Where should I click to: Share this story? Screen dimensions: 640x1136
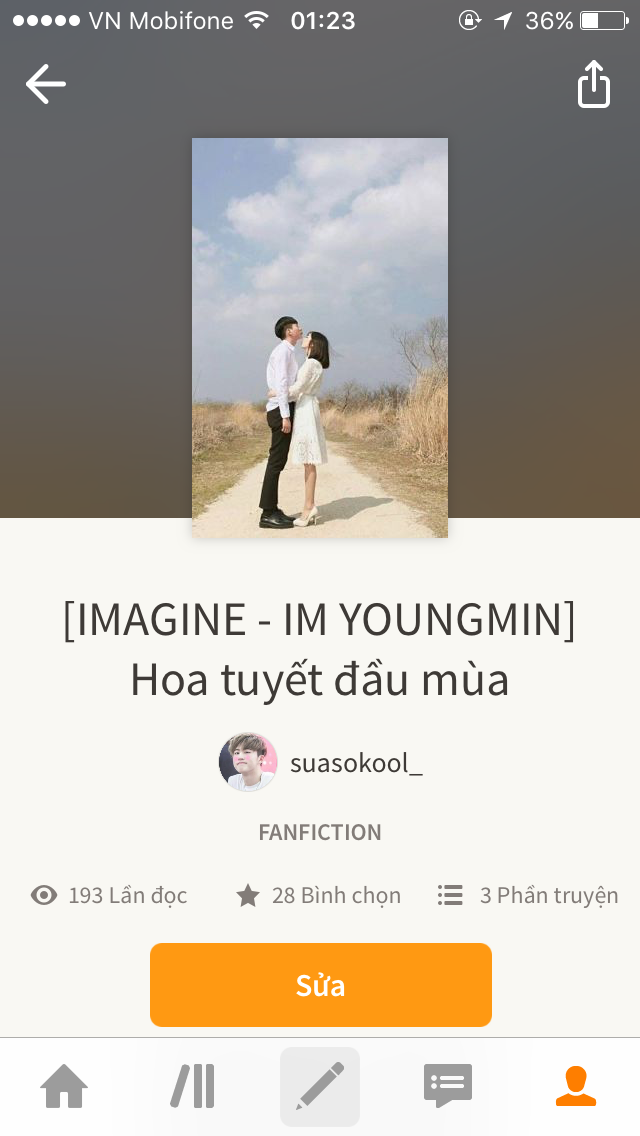[593, 84]
